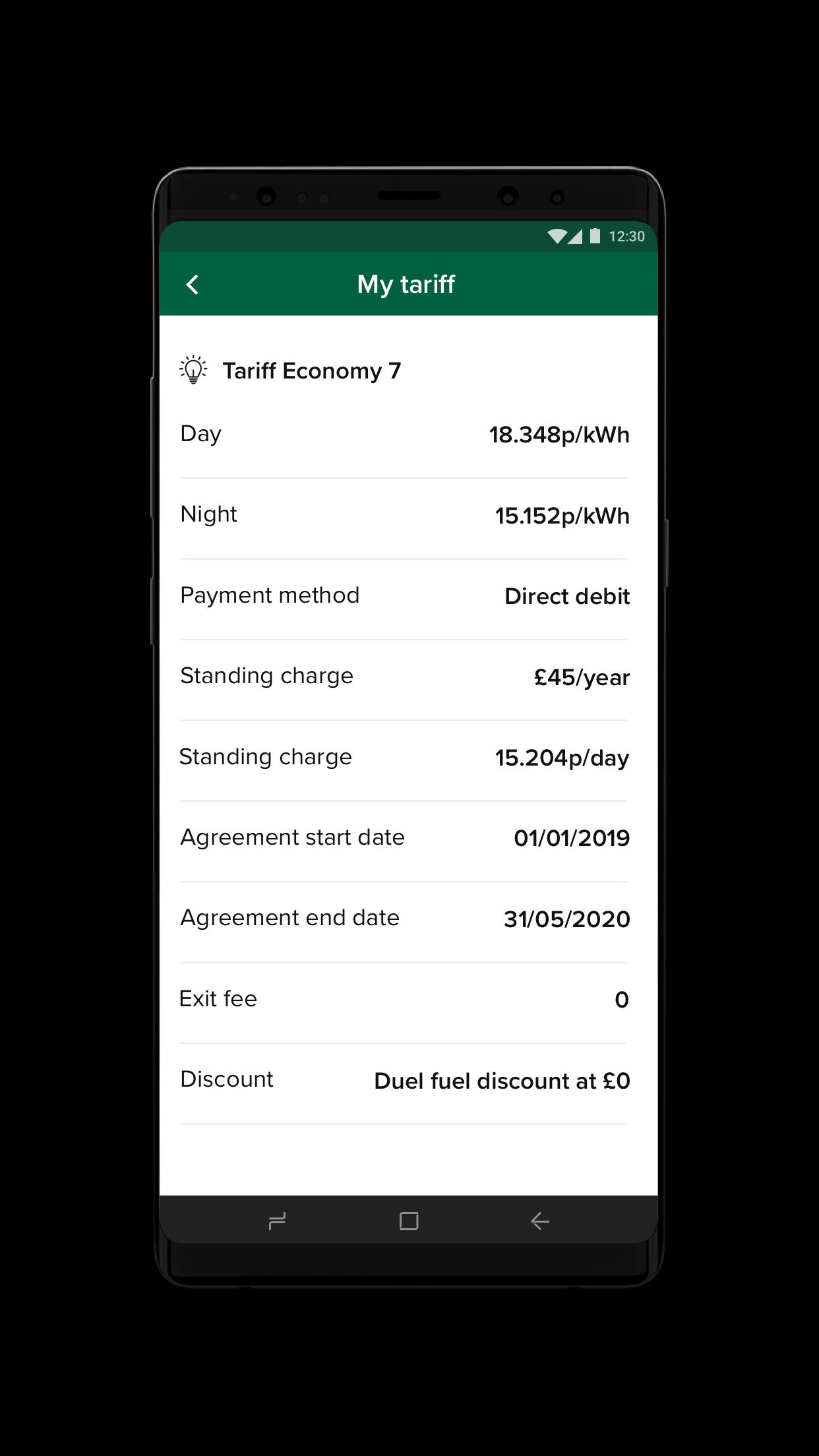Tap the system back button
Screen dimensions: 819x1456
point(540,1221)
